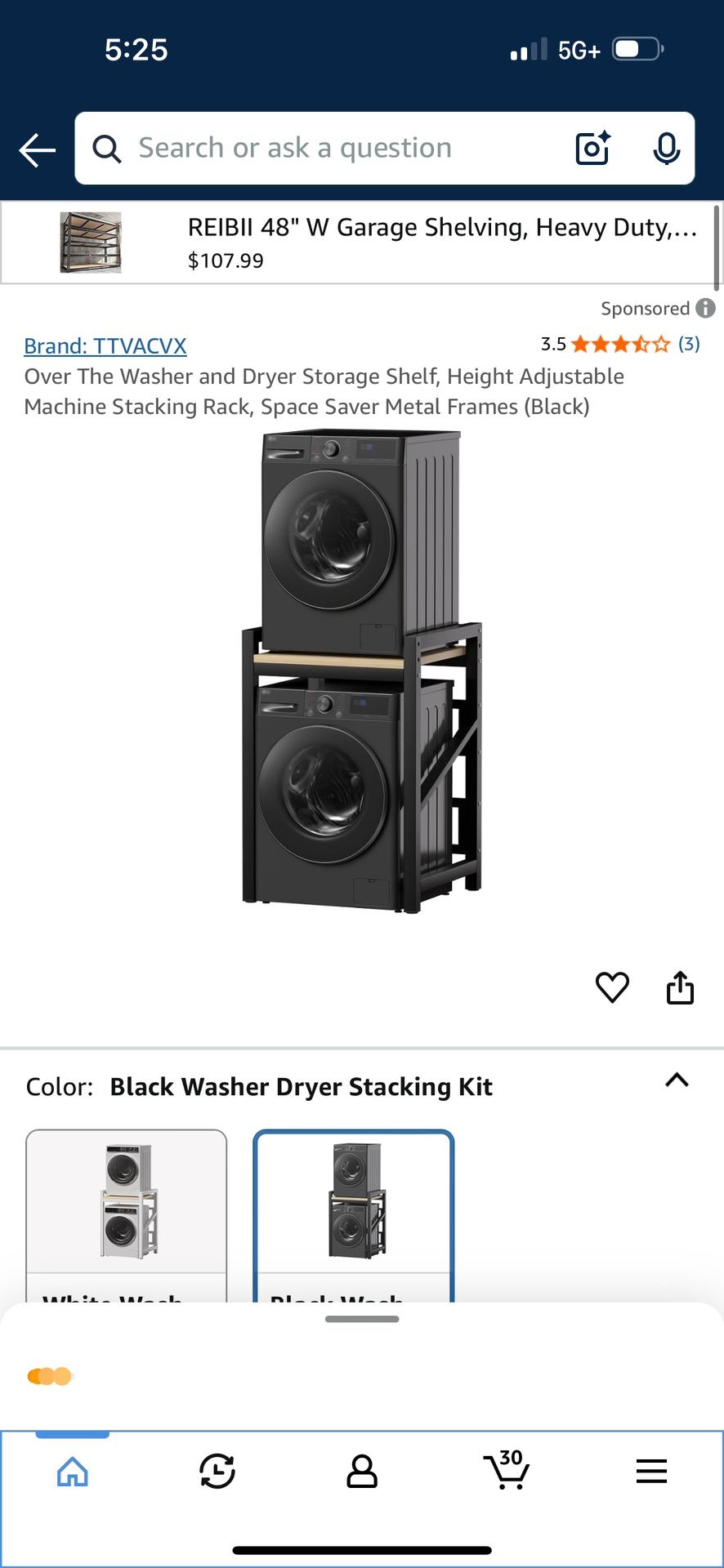Open the recently viewed history tab
Viewport: 724px width, 1568px height.
click(217, 1472)
